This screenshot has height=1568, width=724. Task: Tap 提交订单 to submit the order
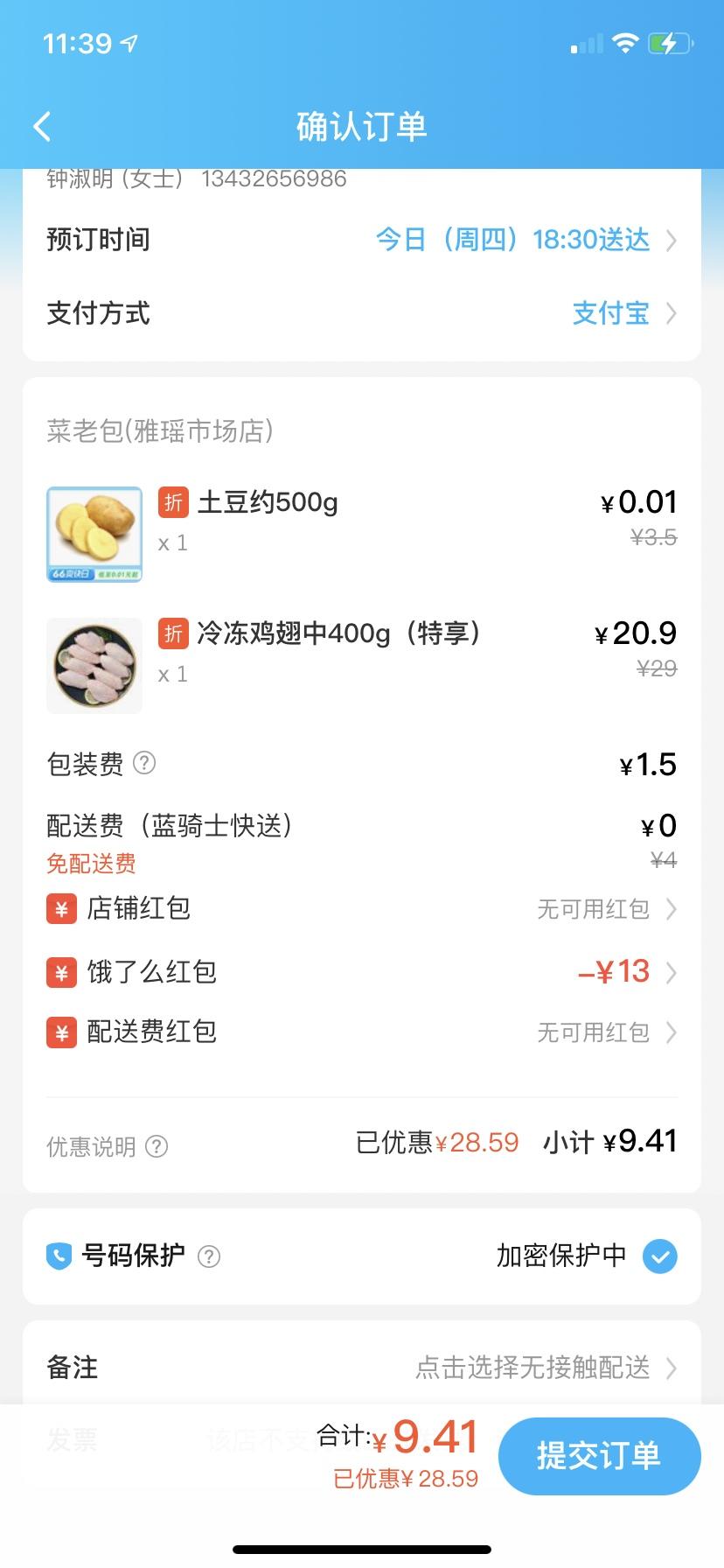pos(599,1455)
